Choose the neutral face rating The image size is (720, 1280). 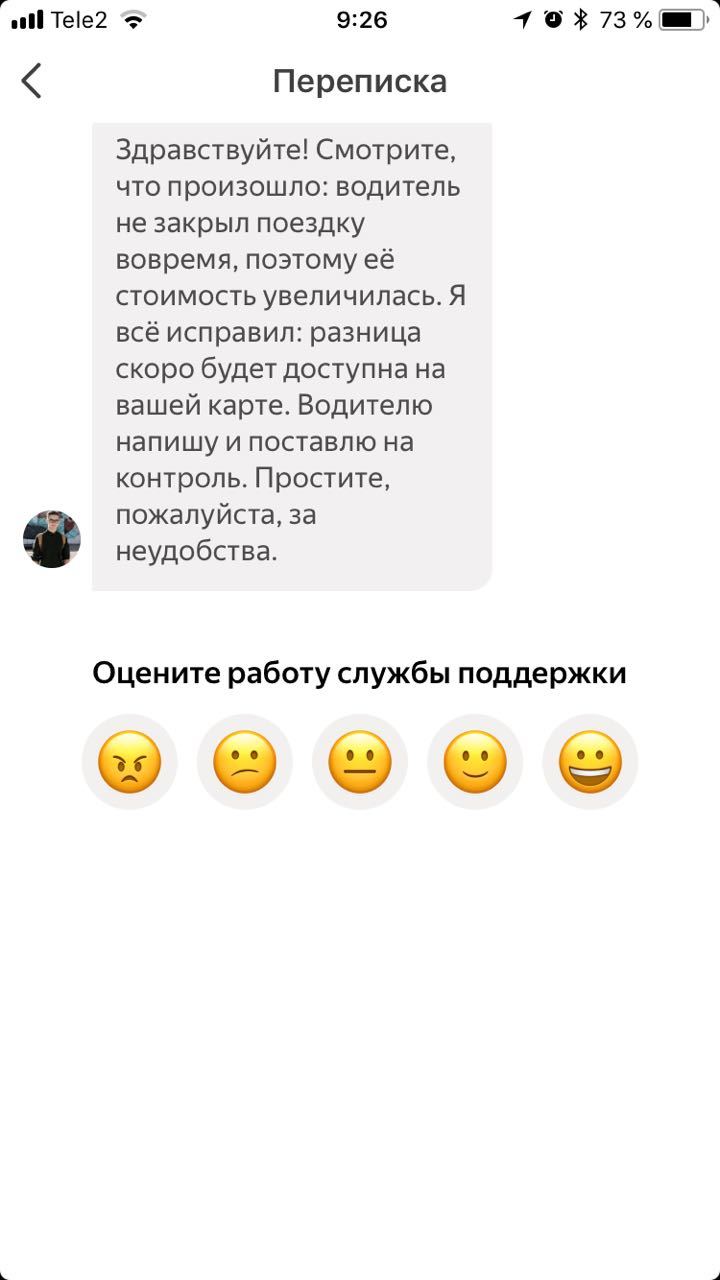click(360, 762)
